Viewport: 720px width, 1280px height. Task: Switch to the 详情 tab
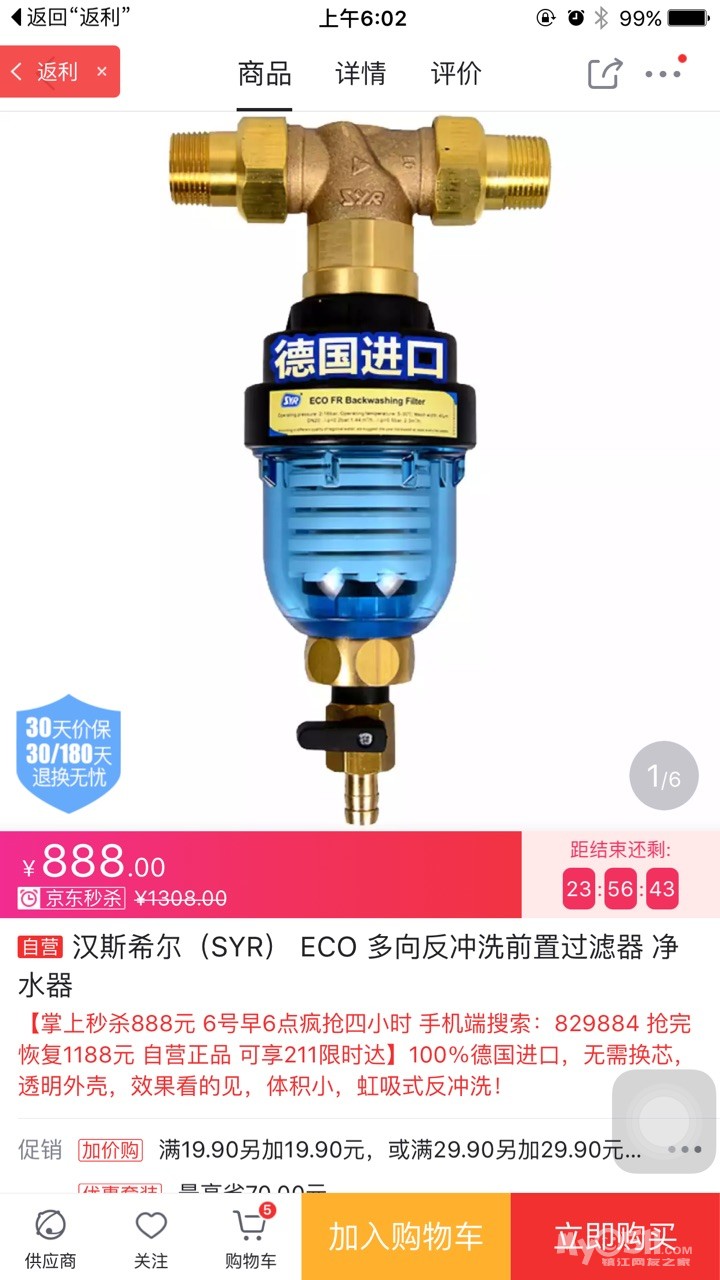(360, 74)
